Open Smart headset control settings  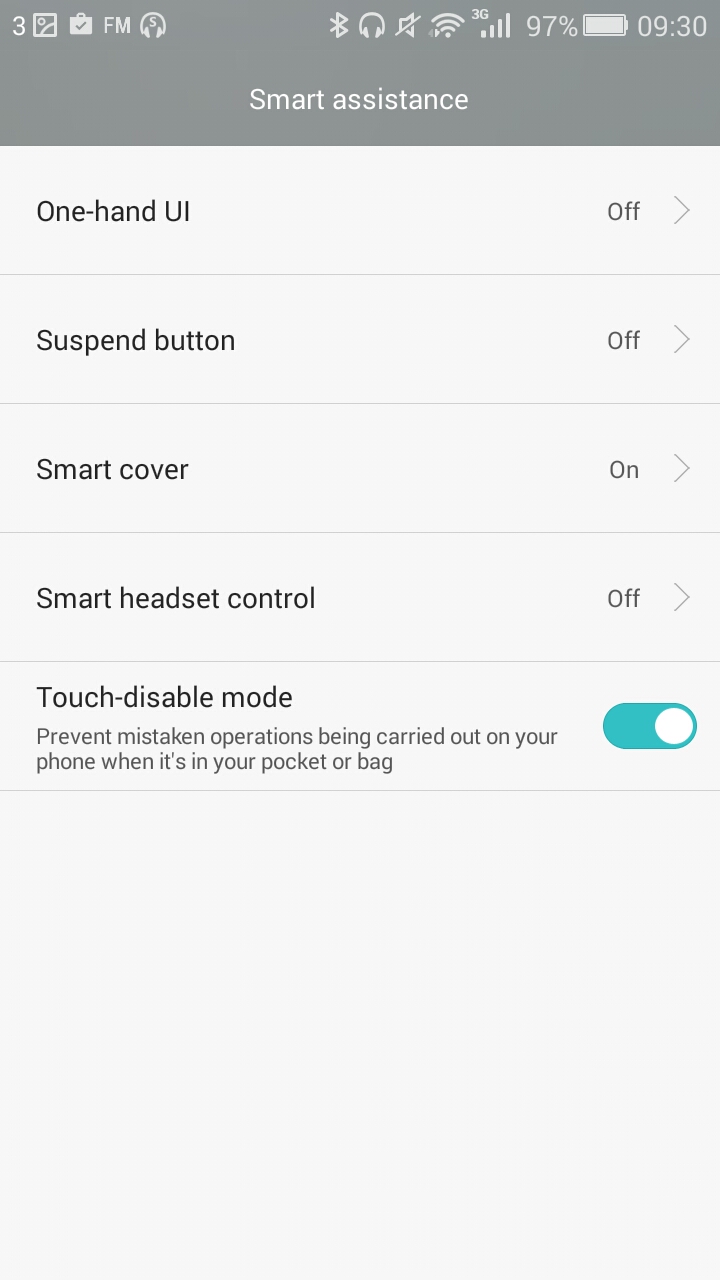[x=360, y=598]
